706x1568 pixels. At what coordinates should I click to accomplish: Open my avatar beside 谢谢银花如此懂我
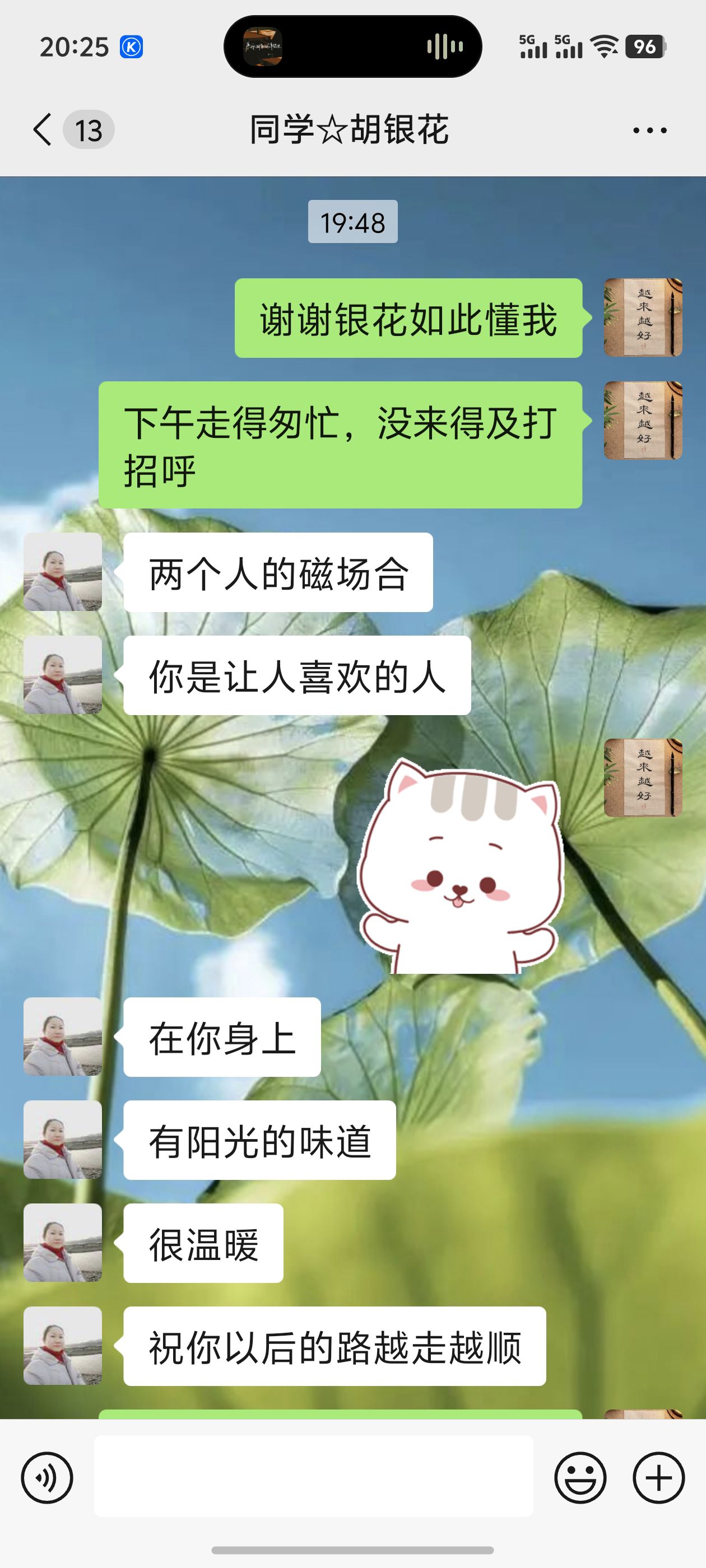coord(643,318)
